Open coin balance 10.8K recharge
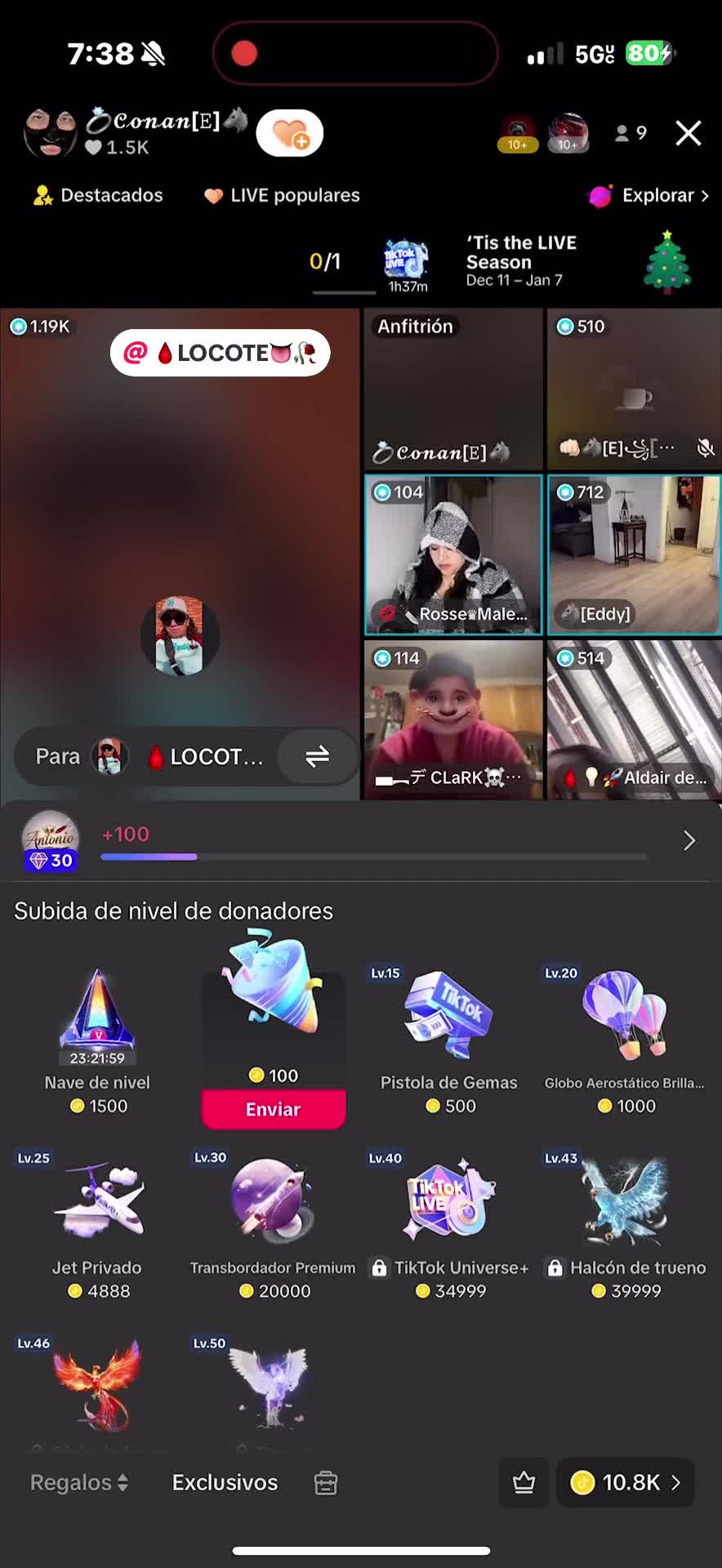The width and height of the screenshot is (722, 1568). pyautogui.click(x=626, y=1482)
